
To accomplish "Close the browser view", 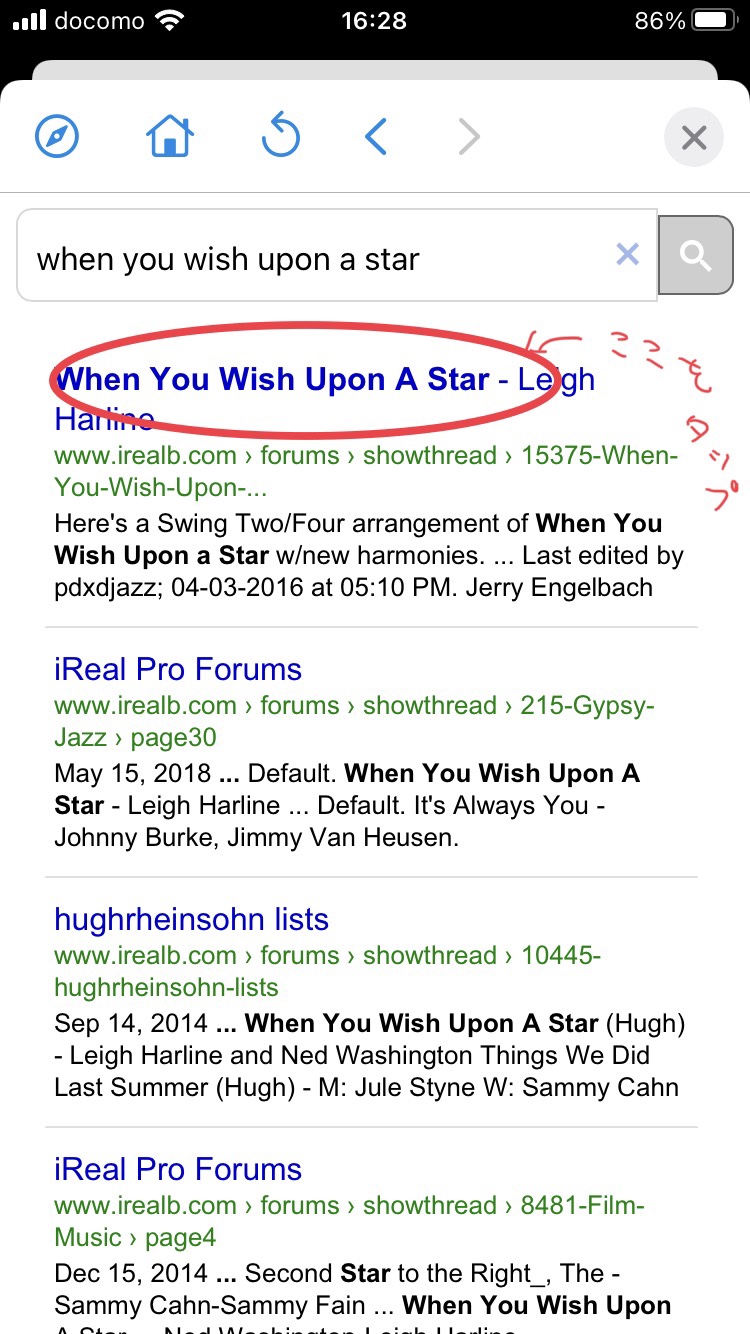I will click(x=693, y=137).
